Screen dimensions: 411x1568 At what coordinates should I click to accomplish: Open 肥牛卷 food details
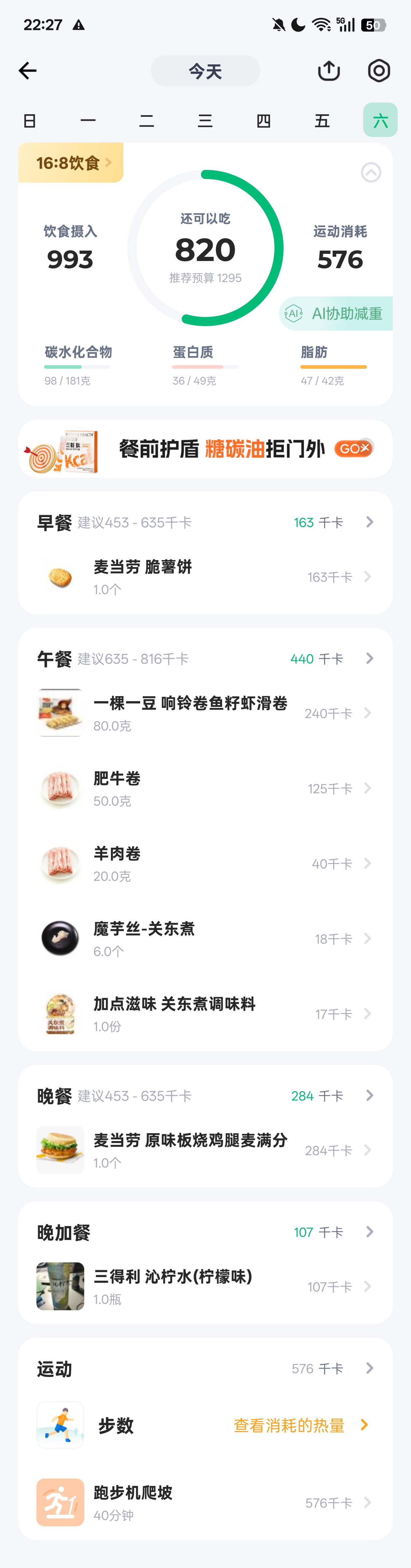[x=205, y=788]
